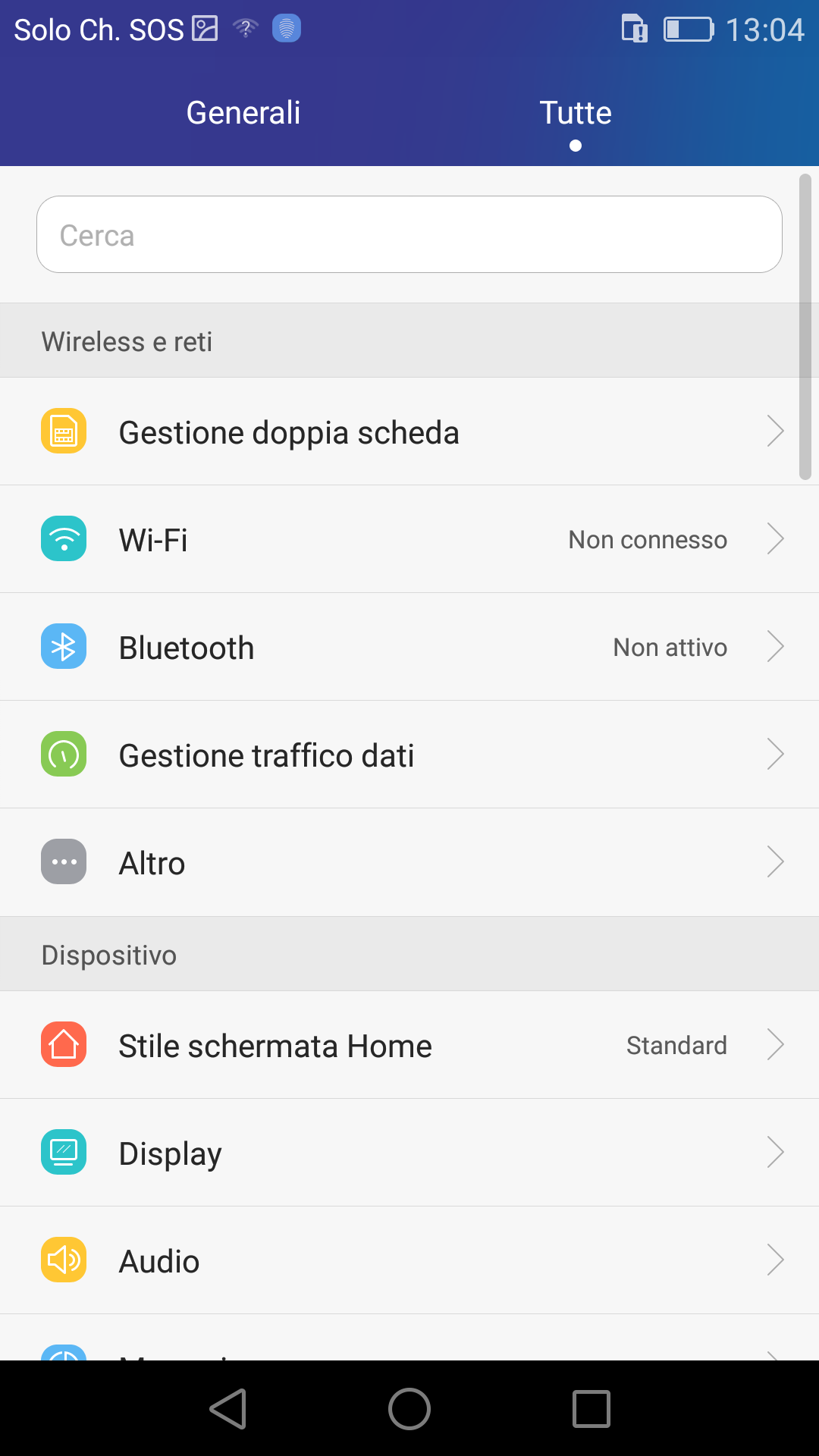Viewport: 819px width, 1456px height.
Task: Open Audio settings
Action: point(409,1261)
